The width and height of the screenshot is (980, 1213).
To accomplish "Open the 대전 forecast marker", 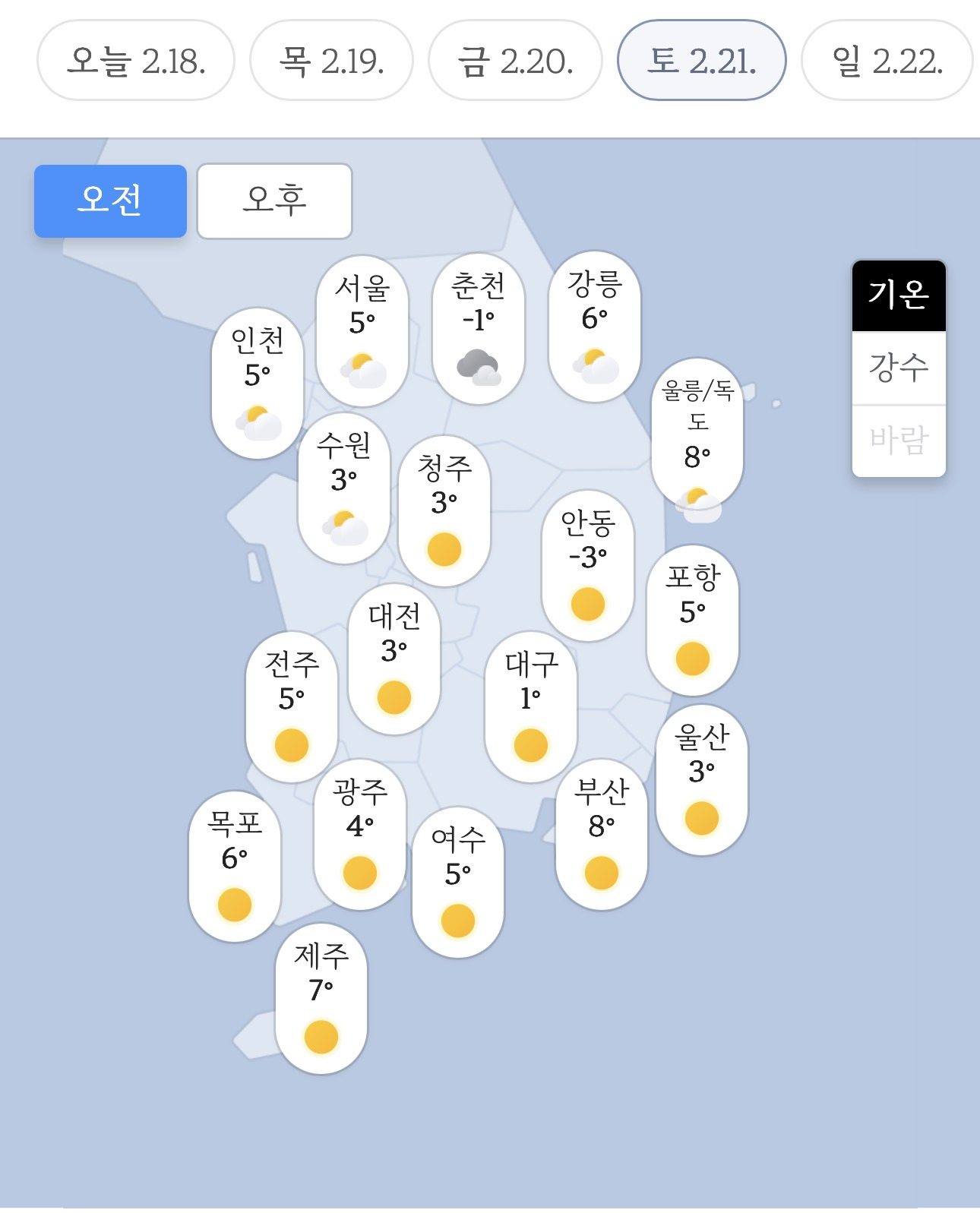I will pyautogui.click(x=394, y=659).
